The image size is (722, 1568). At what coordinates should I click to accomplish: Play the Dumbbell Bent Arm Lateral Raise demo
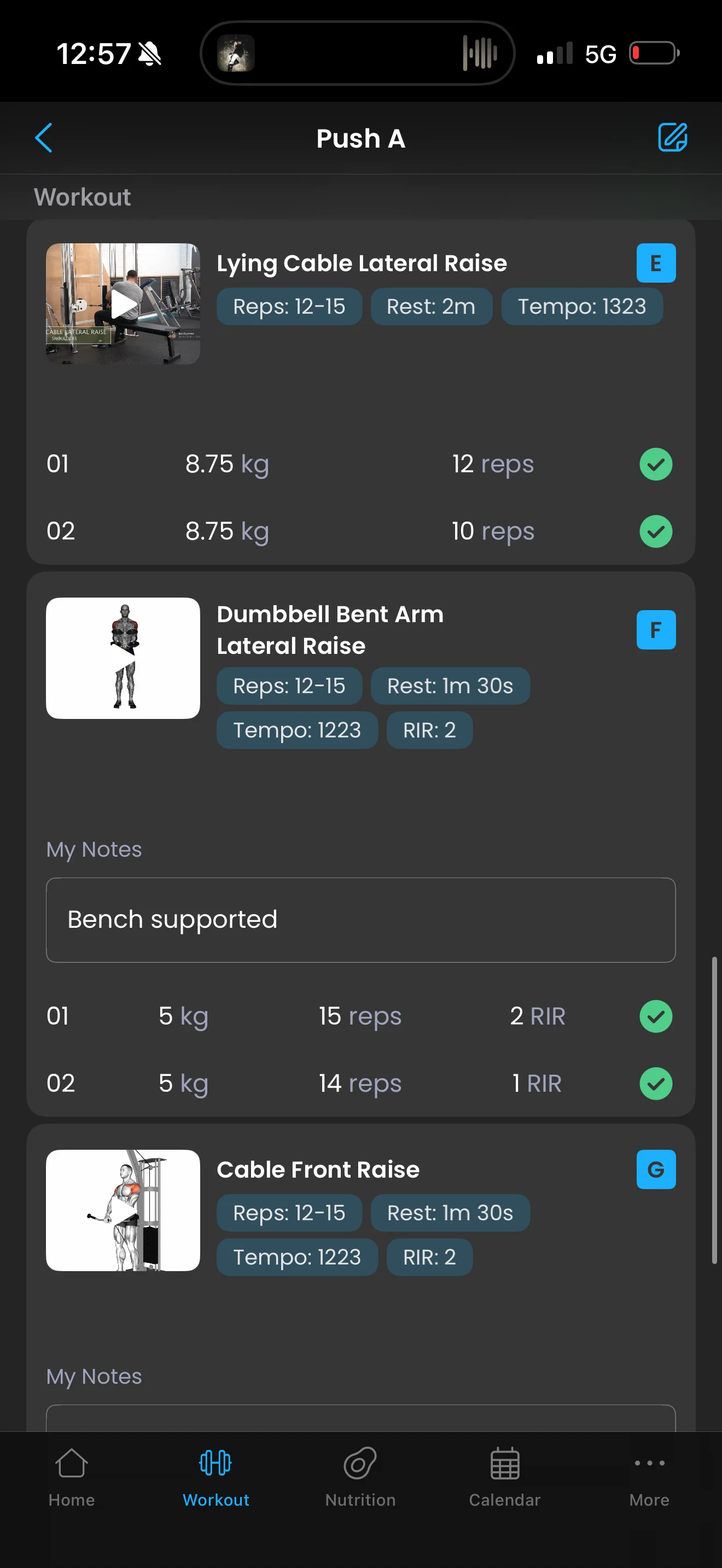tap(123, 658)
